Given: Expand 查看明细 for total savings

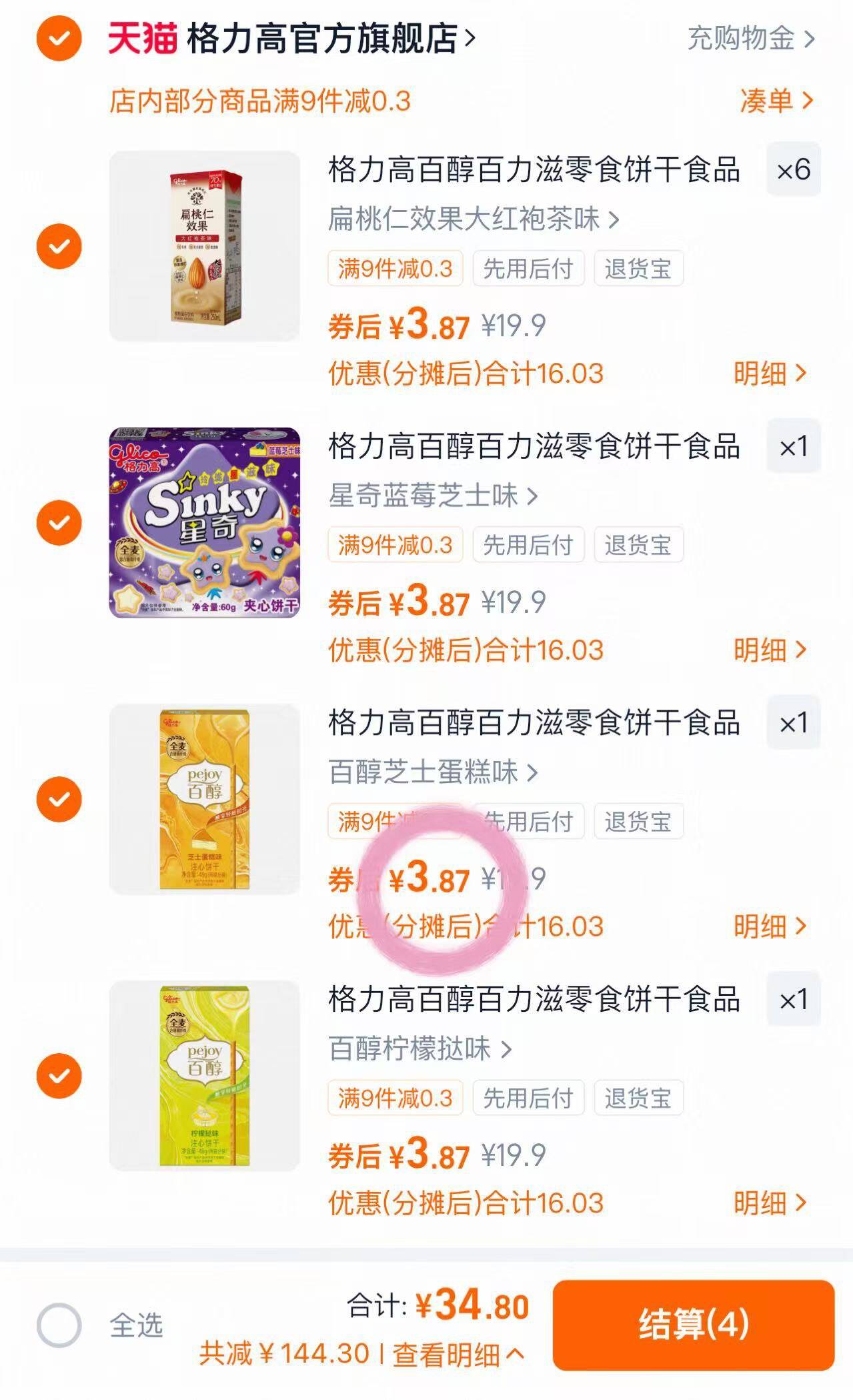Looking at the screenshot, I should 458,1354.
